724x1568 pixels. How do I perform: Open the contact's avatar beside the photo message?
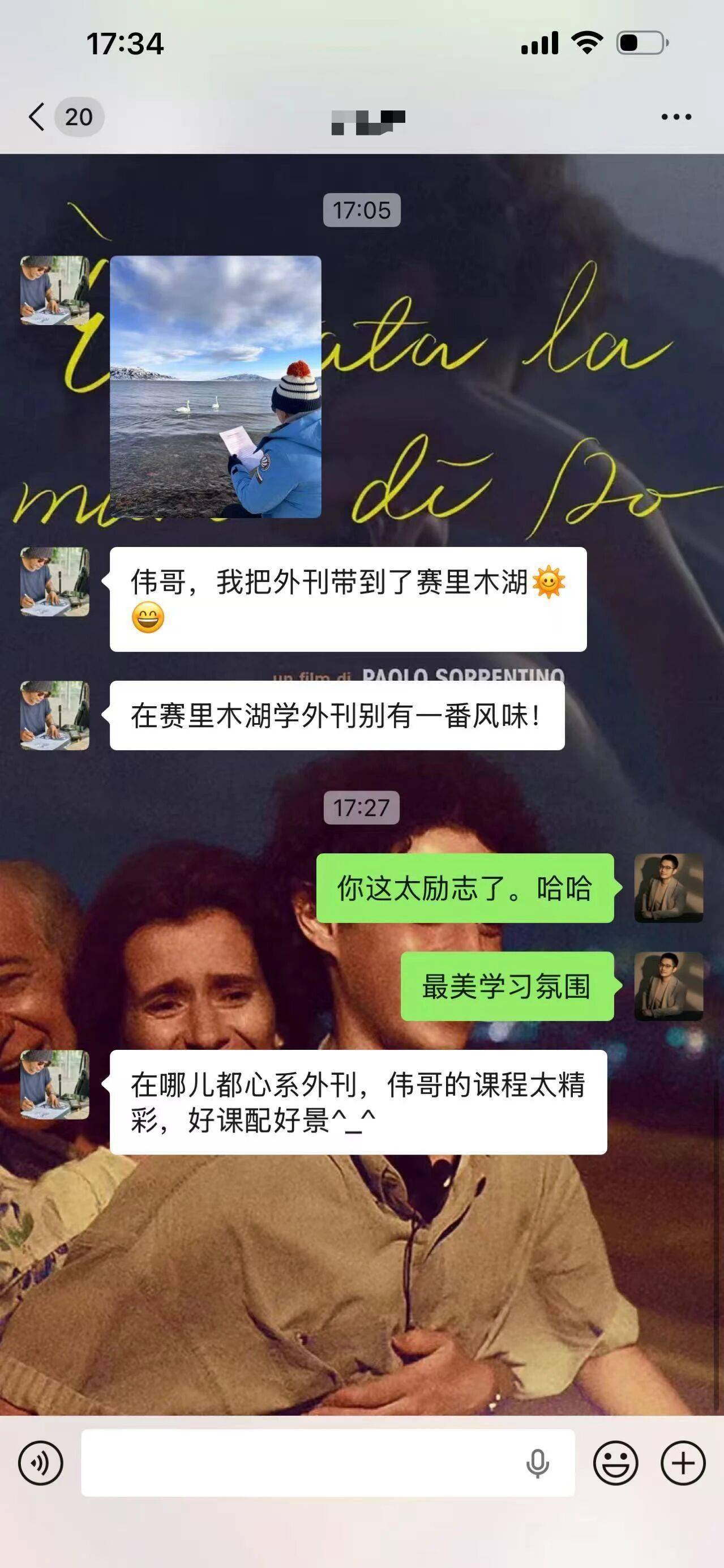coord(55,290)
